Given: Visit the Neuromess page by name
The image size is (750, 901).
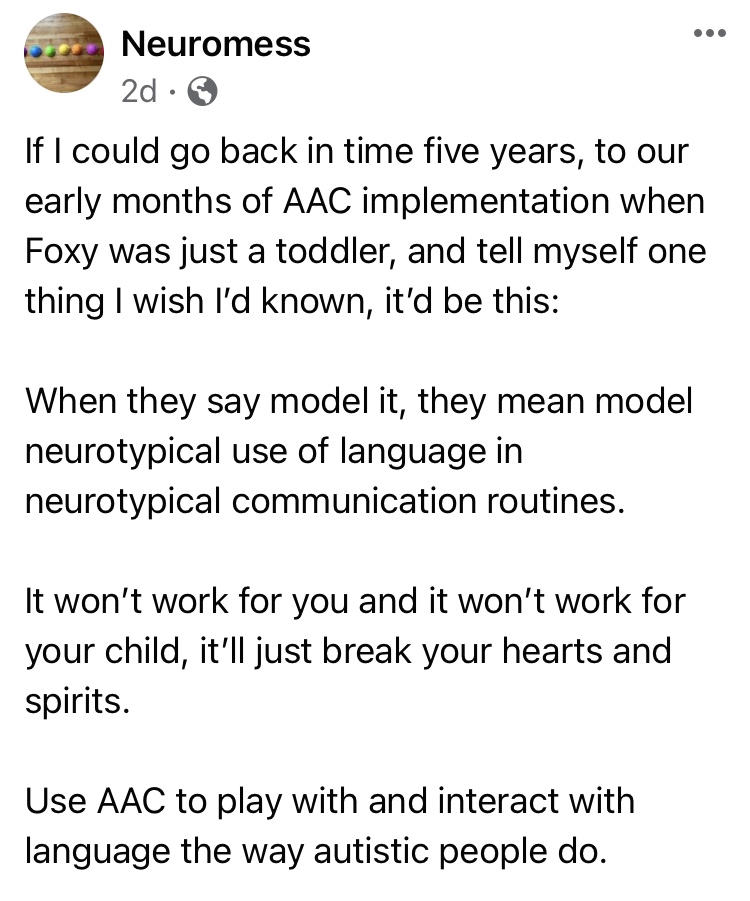Looking at the screenshot, I should pyautogui.click(x=215, y=45).
